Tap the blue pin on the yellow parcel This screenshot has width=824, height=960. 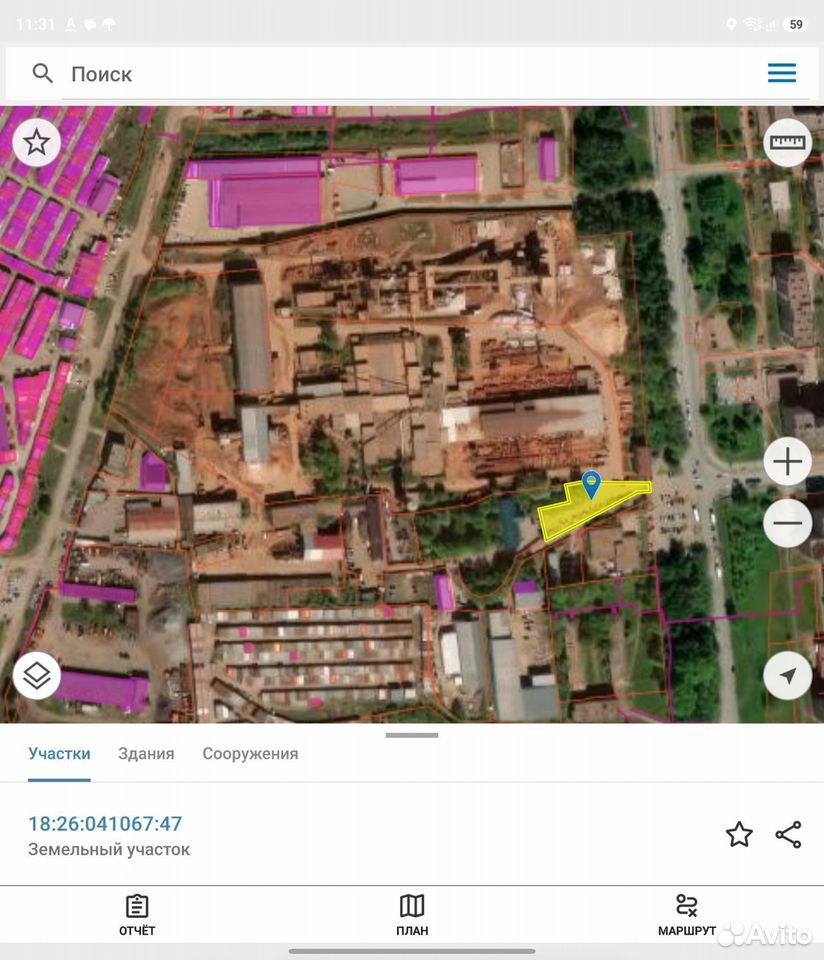coord(591,486)
